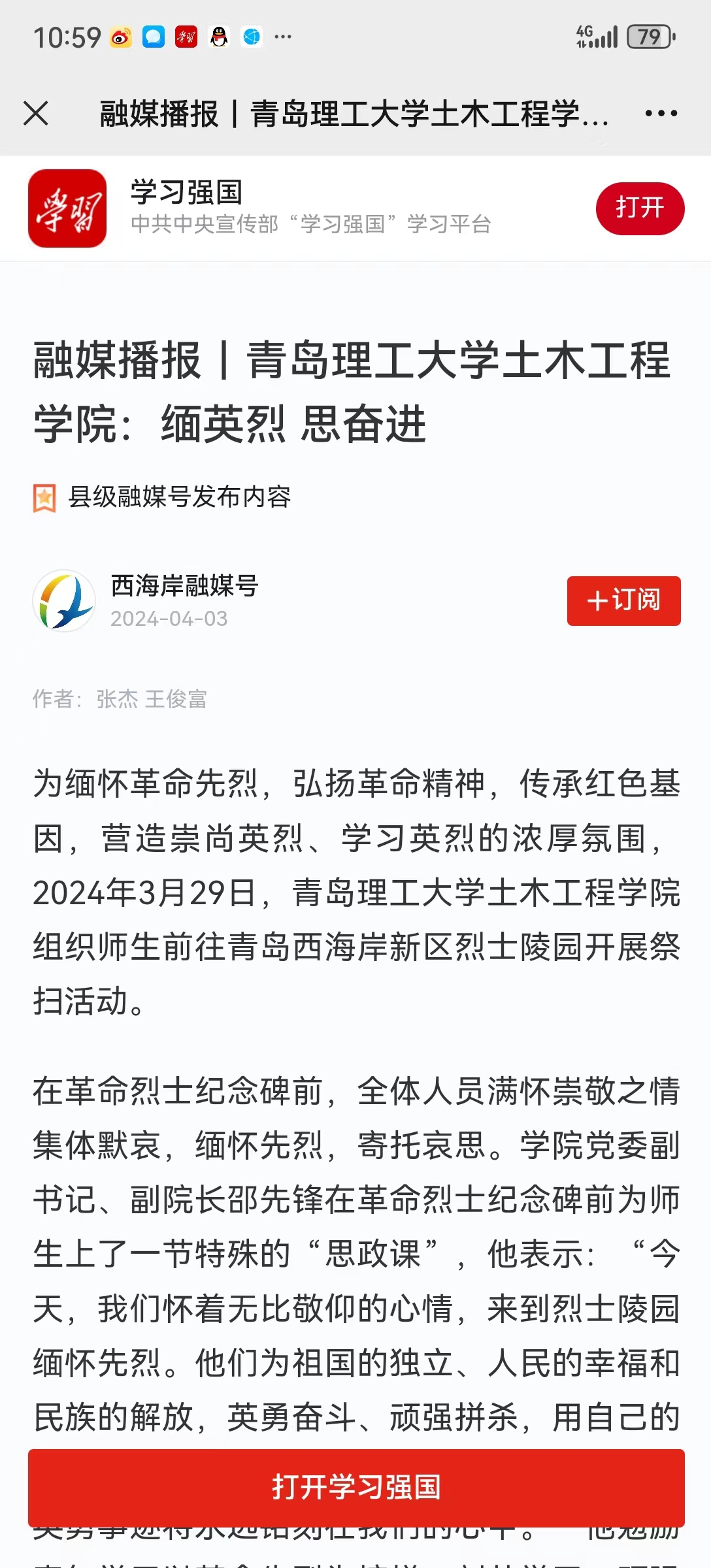Close the article web page
Viewport: 711px width, 1568px height.
pos(36,113)
